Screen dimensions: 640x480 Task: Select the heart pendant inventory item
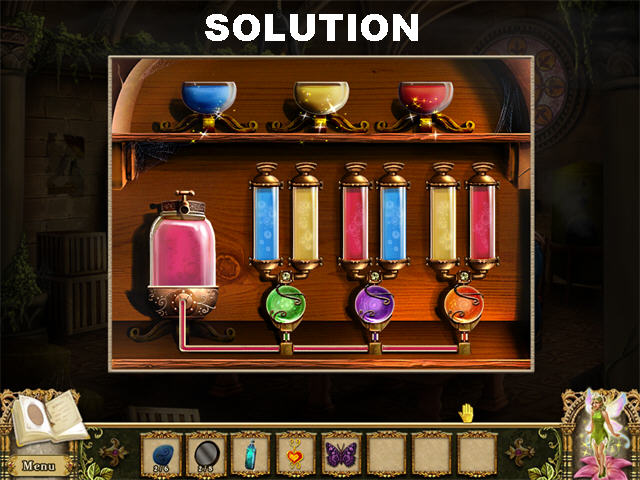(296, 453)
